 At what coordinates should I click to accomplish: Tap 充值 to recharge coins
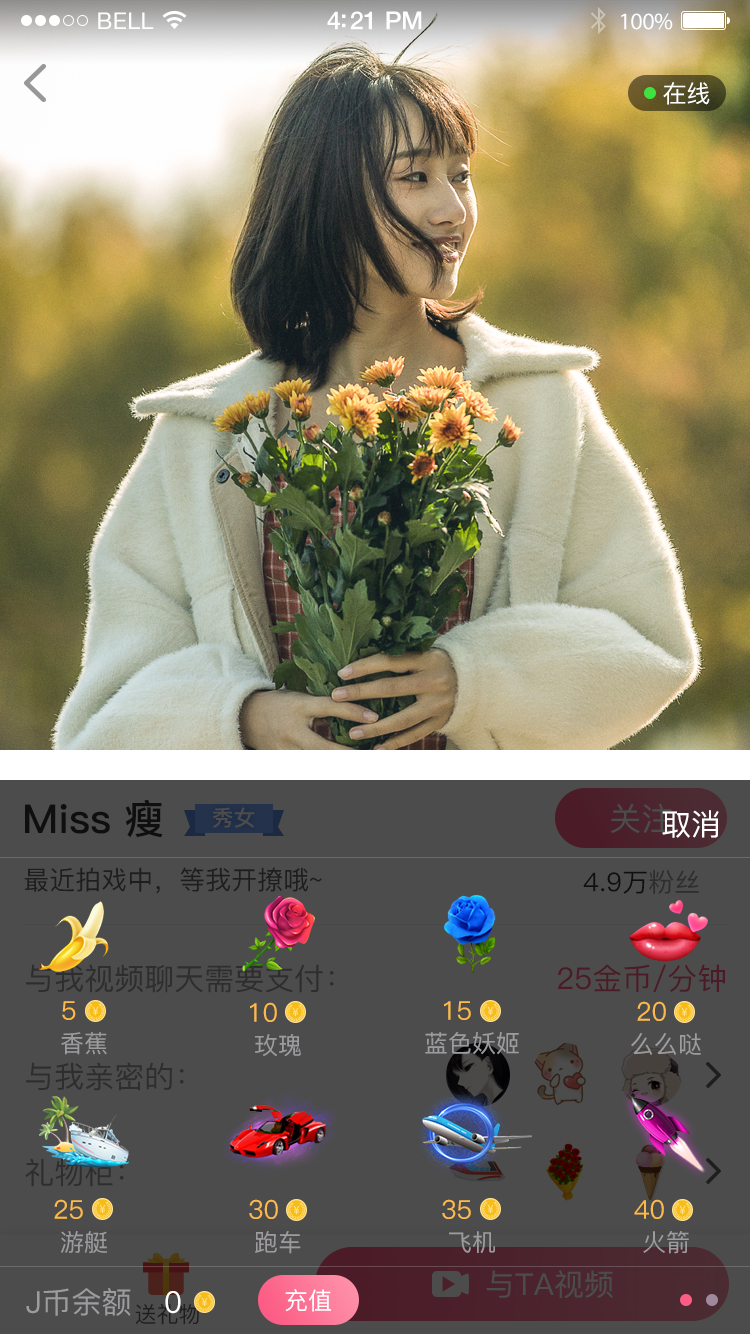point(308,1300)
